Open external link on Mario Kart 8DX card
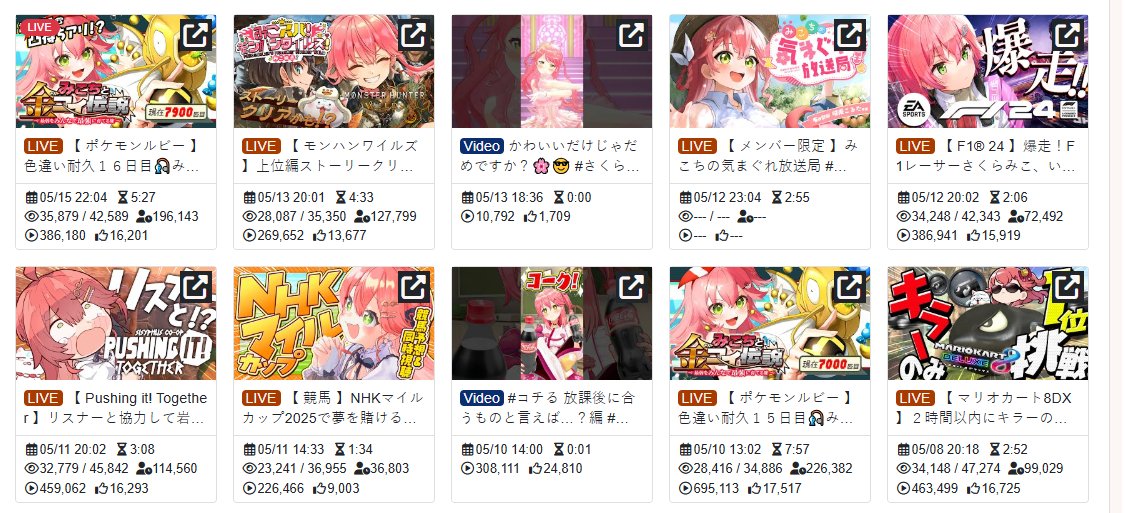 pyautogui.click(x=1067, y=288)
